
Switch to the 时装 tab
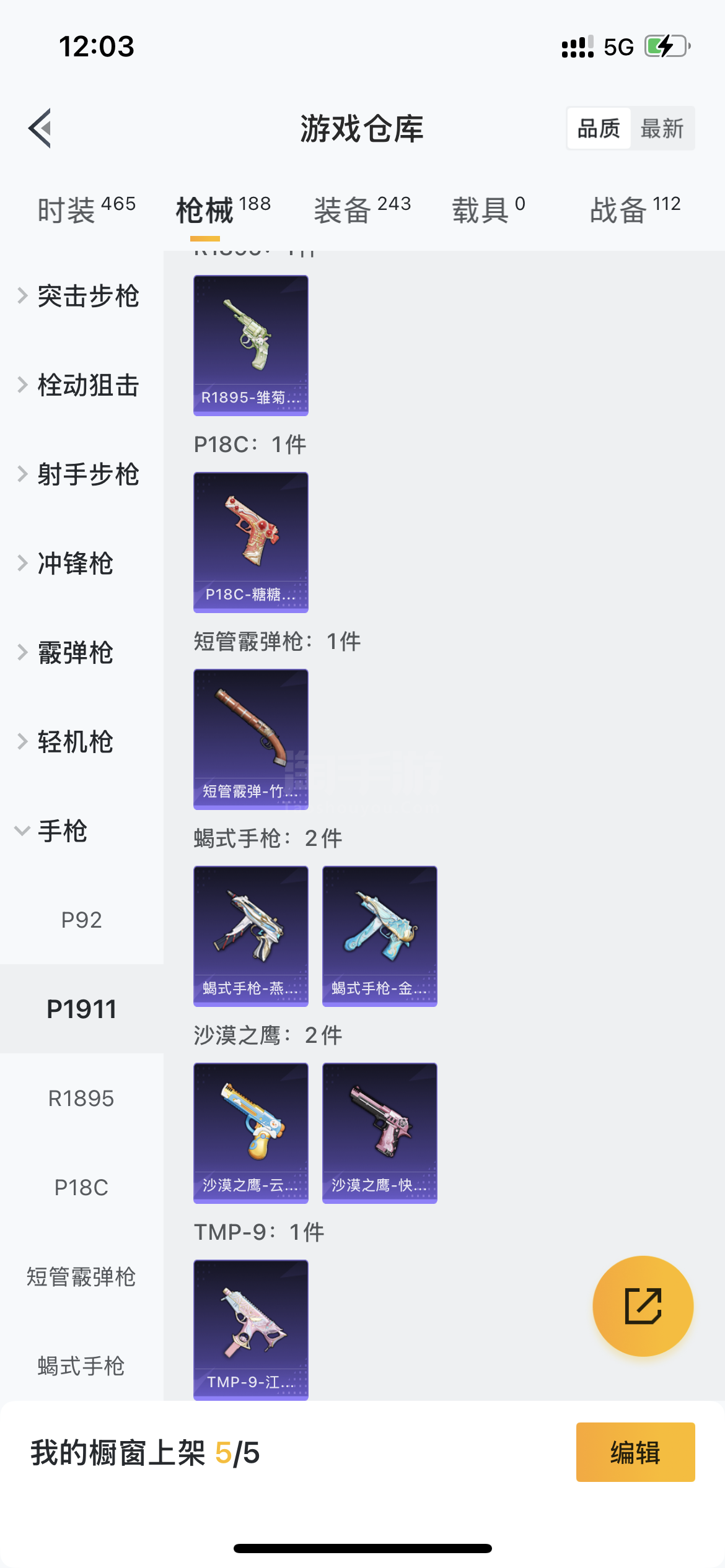point(86,209)
